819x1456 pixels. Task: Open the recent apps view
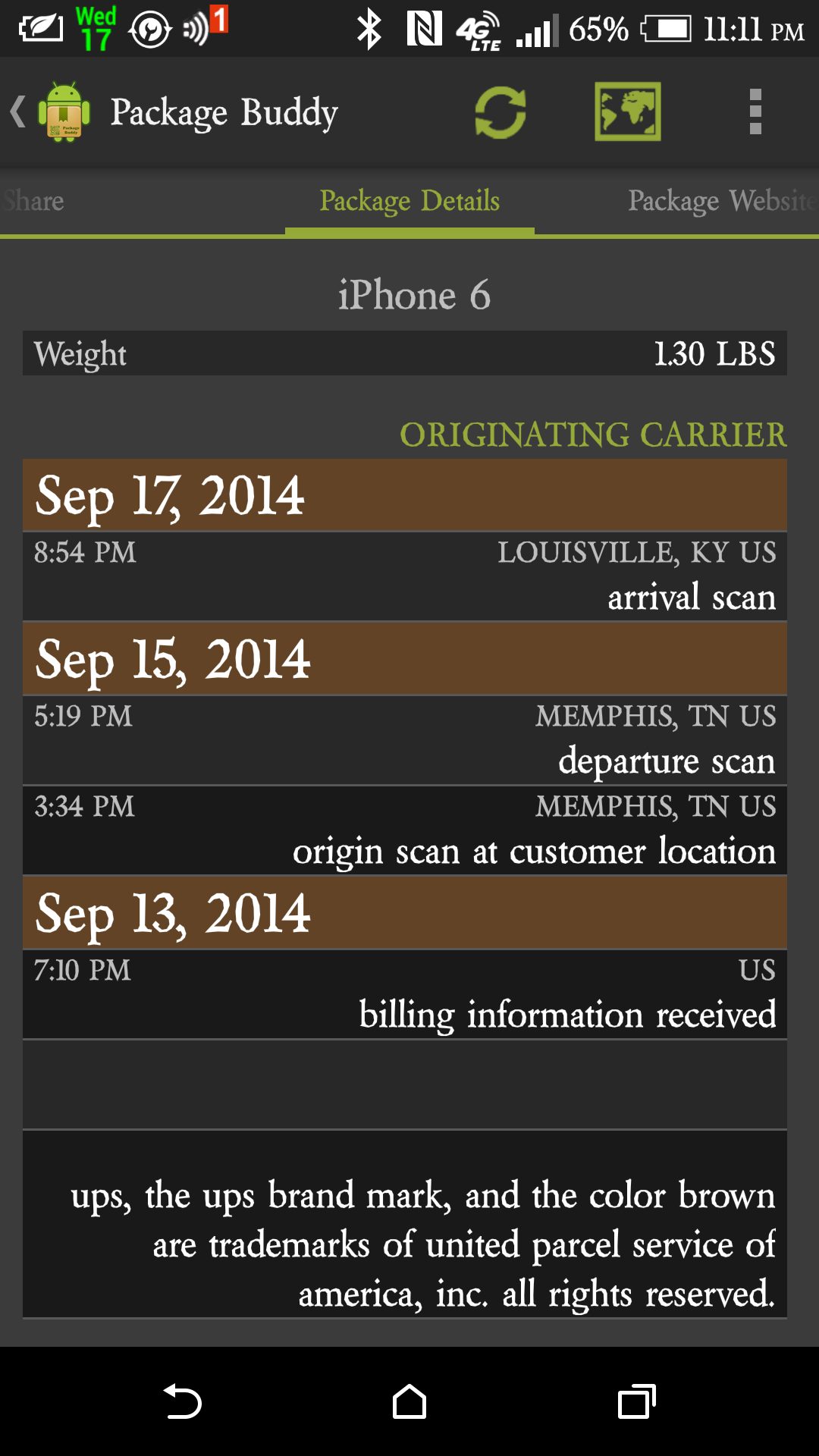(637, 1401)
